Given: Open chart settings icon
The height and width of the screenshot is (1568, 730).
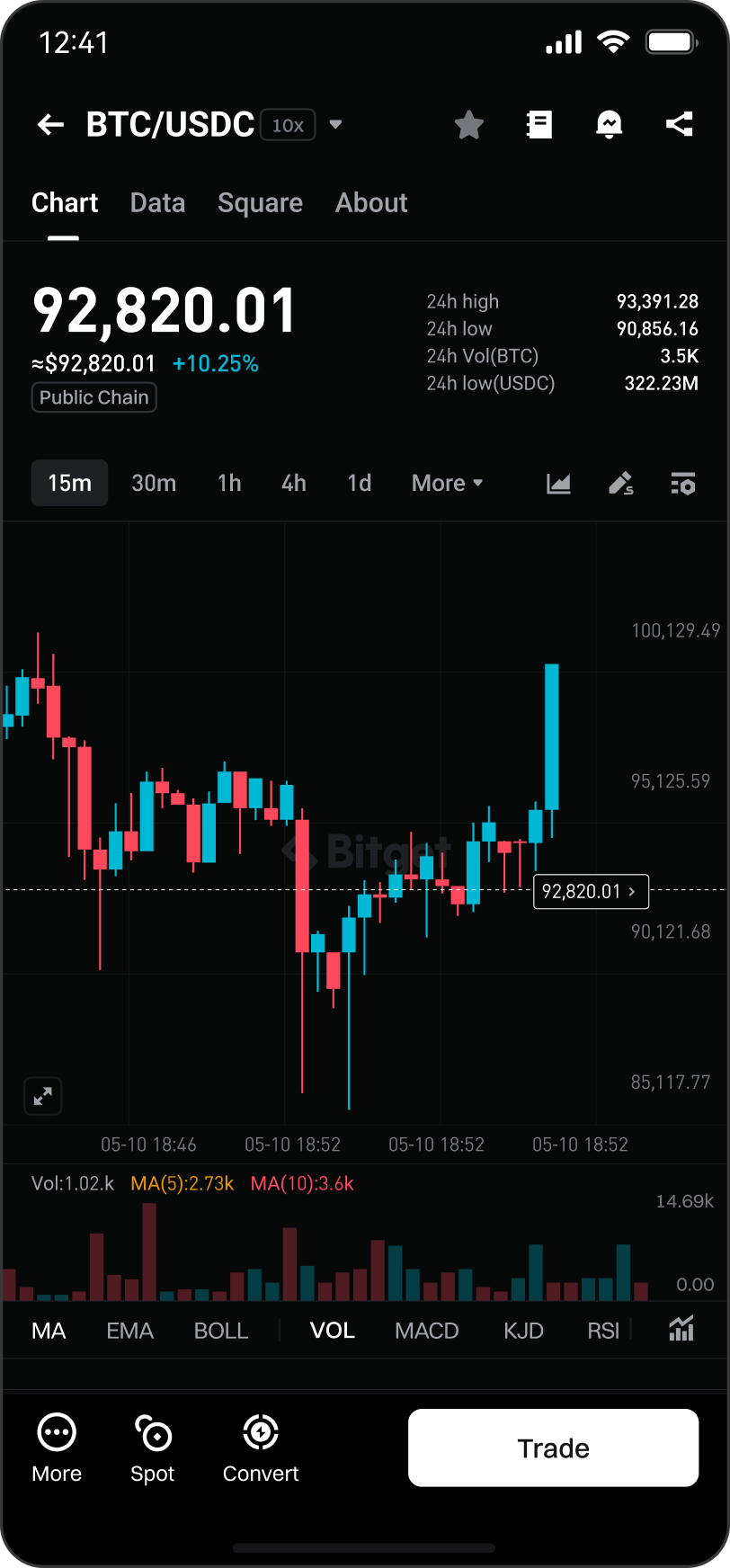Looking at the screenshot, I should (x=683, y=484).
